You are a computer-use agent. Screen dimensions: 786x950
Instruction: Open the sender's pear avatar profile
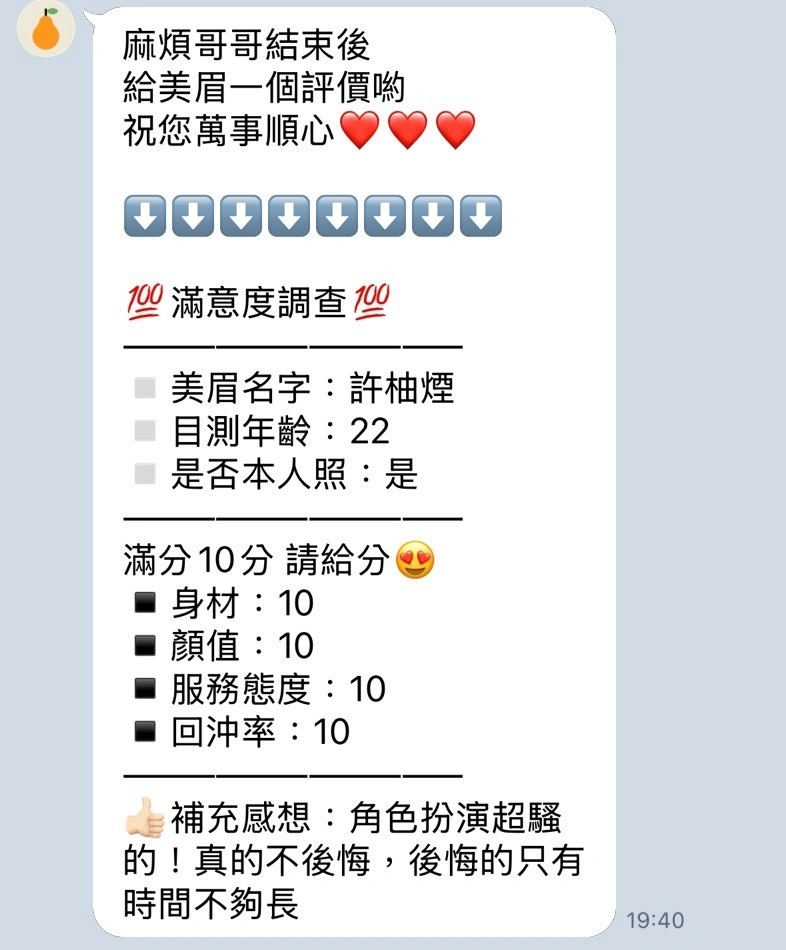point(46,29)
